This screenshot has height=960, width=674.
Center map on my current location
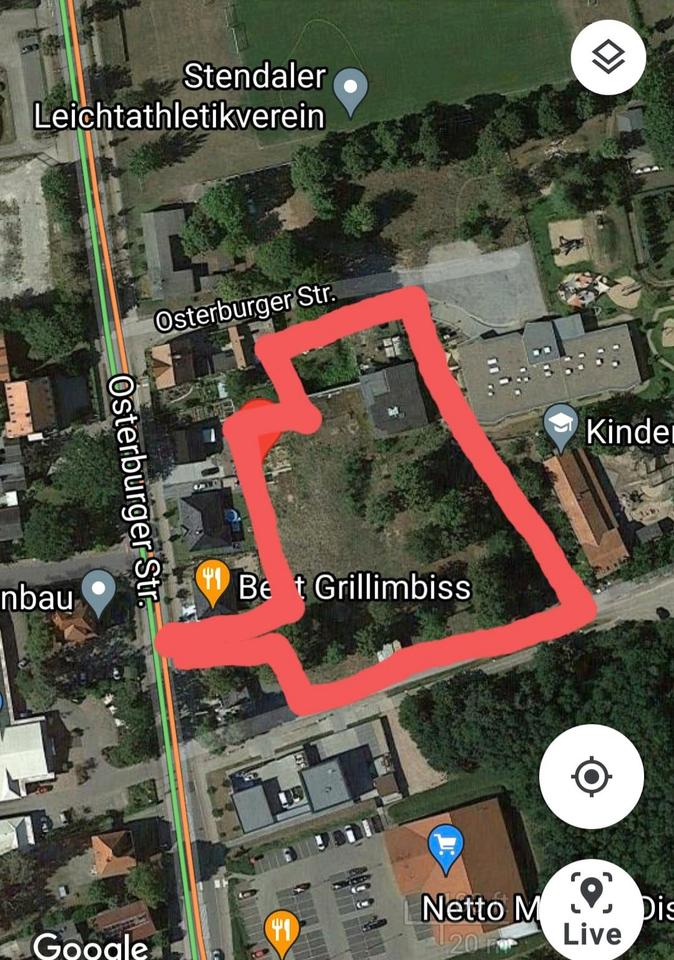[591, 776]
